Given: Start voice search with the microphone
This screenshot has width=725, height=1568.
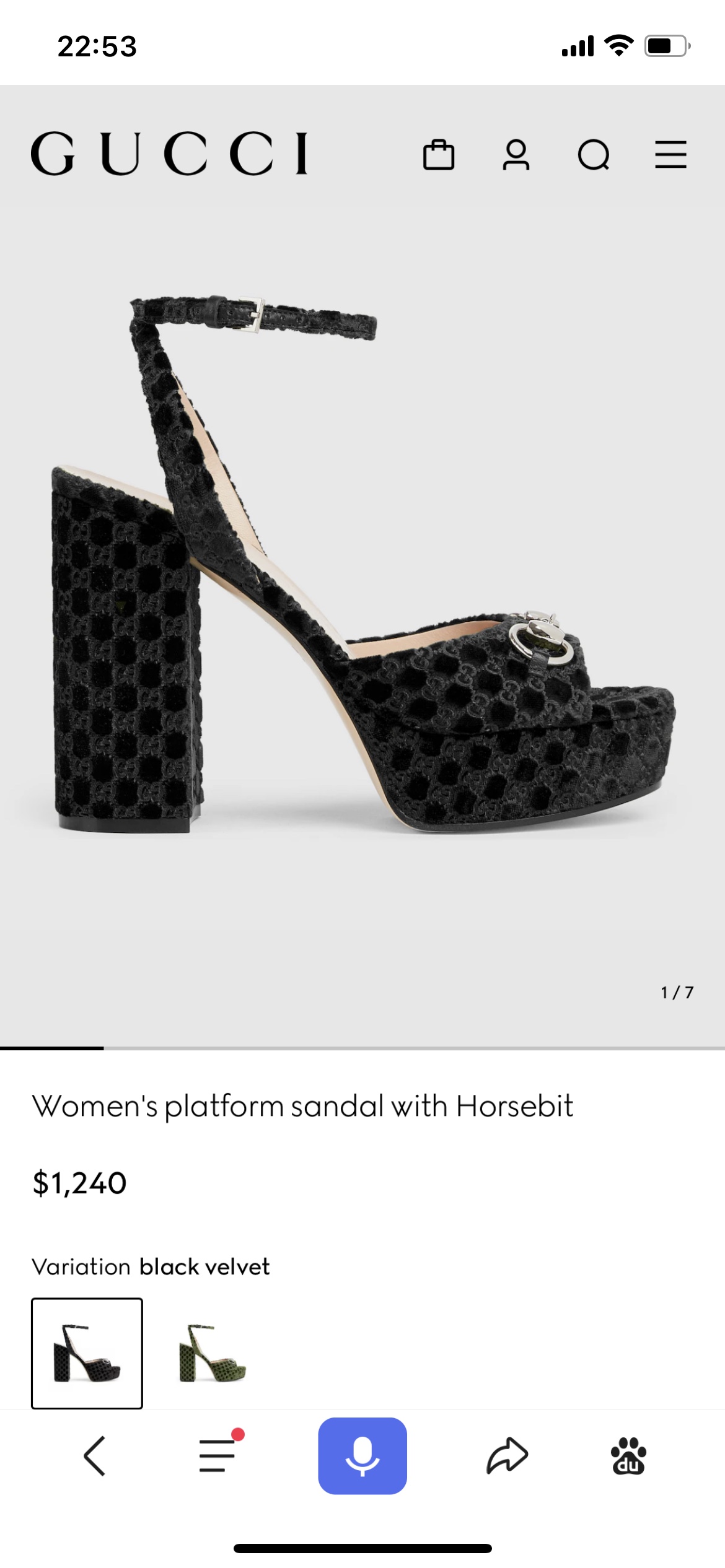Looking at the screenshot, I should [362, 1456].
